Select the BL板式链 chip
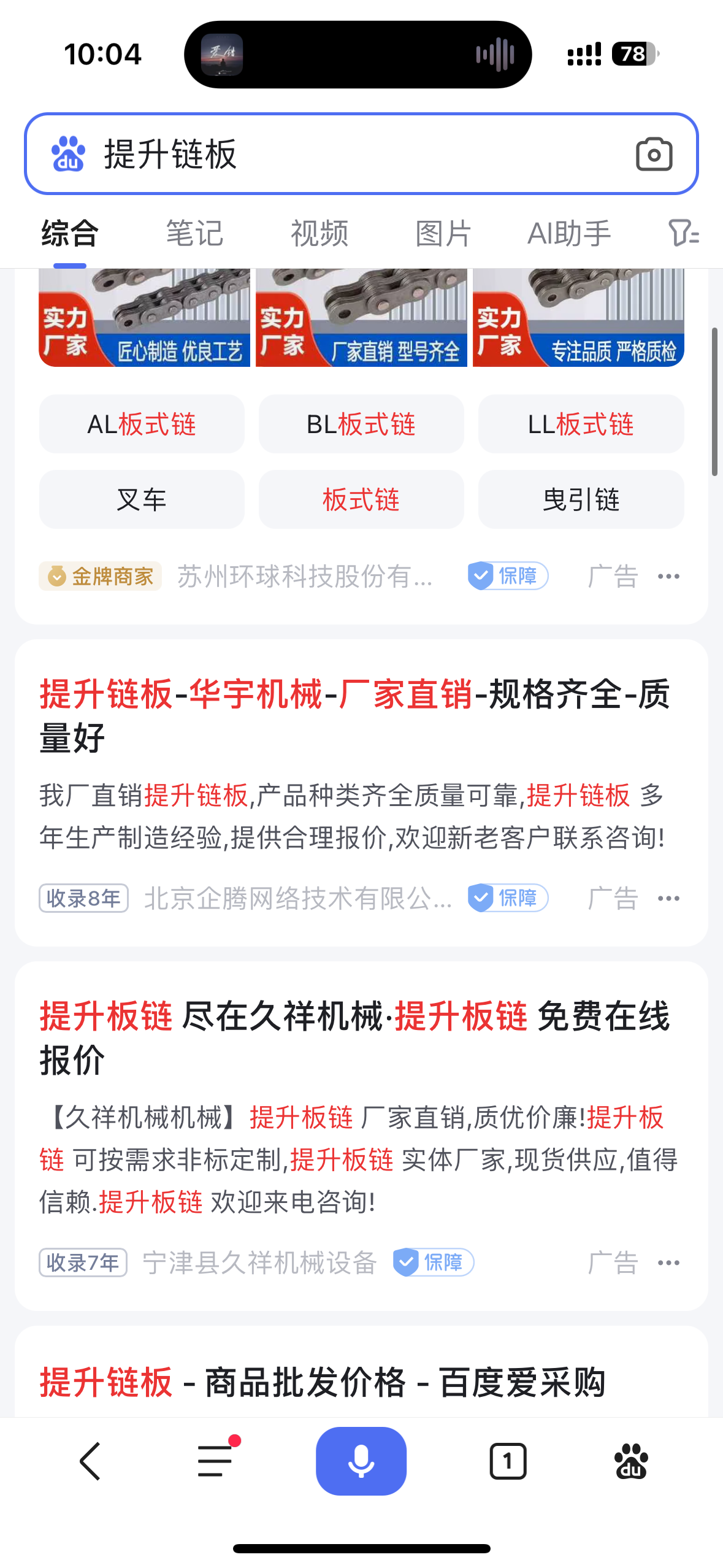The width and height of the screenshot is (723, 1568). 361,424
